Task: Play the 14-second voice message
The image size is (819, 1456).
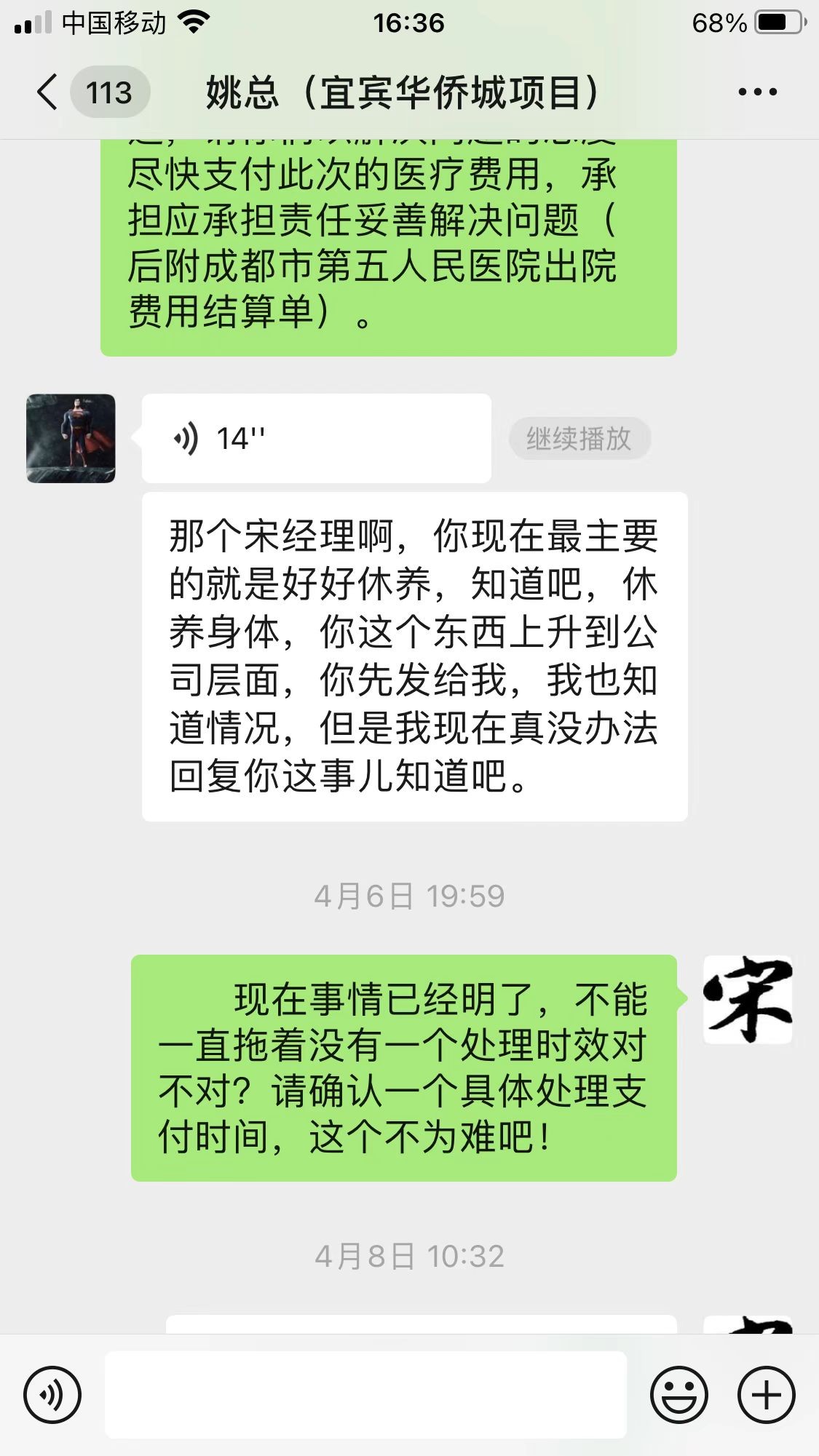Action: coord(316,438)
